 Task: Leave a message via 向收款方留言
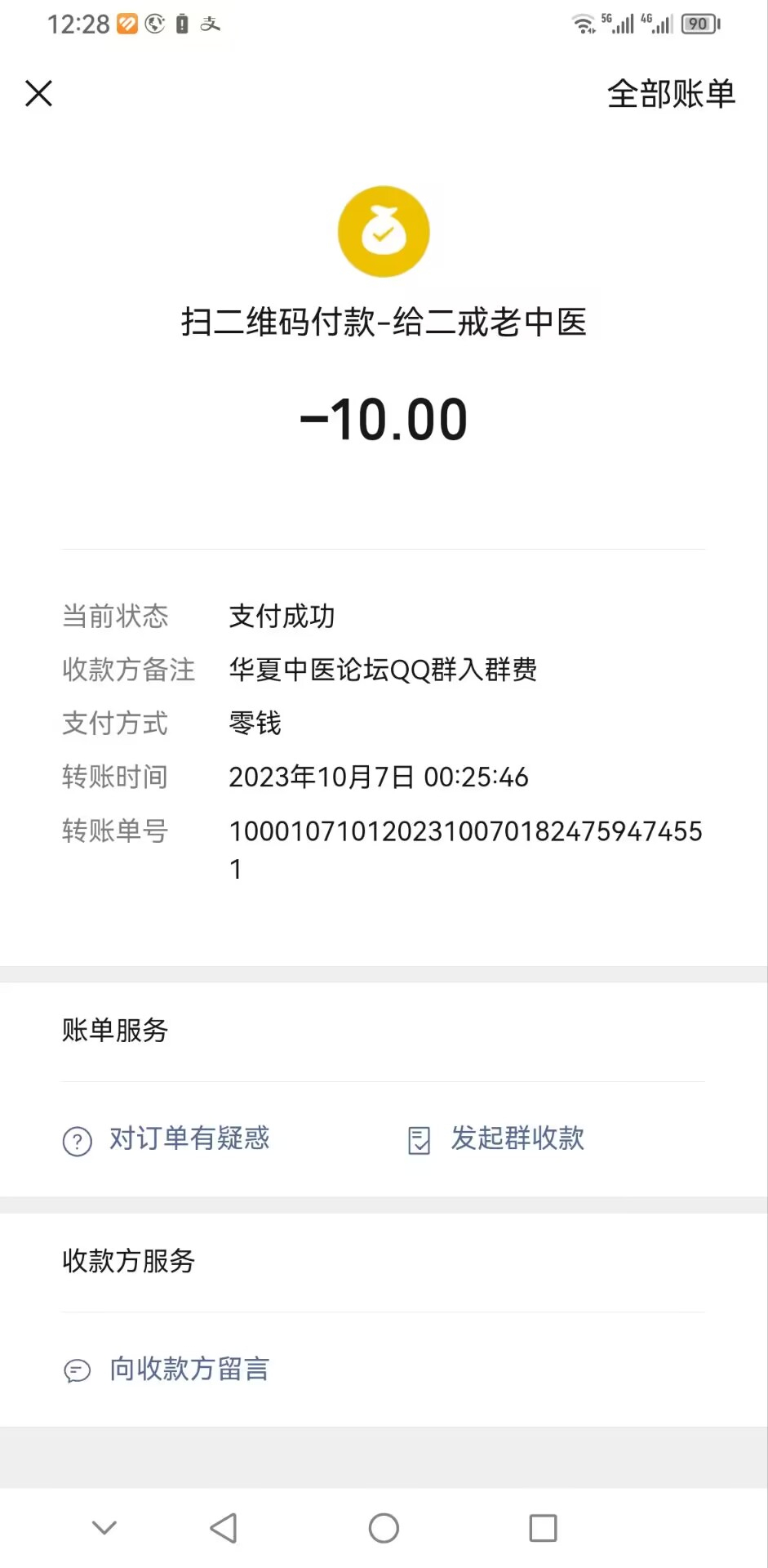coord(167,1369)
